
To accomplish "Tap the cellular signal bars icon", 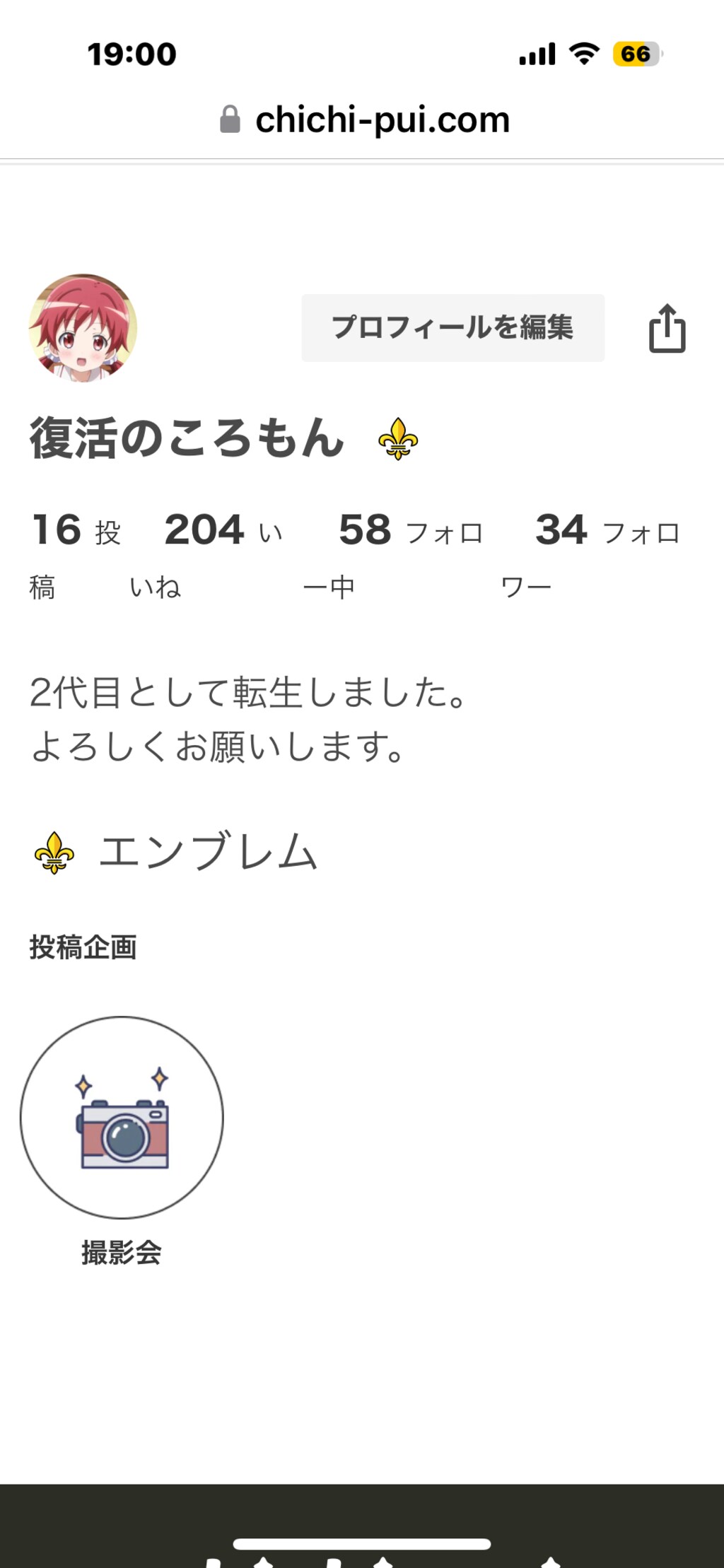I will 536,53.
